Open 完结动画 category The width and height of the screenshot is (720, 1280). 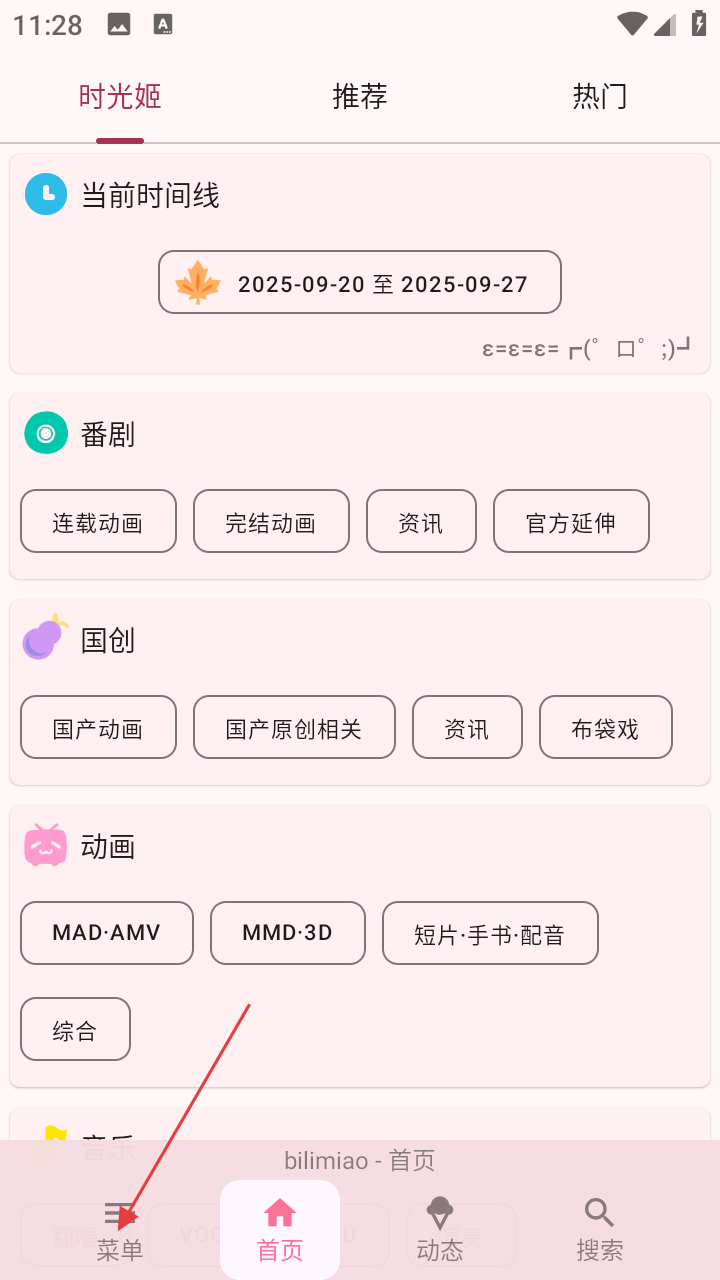coord(271,522)
